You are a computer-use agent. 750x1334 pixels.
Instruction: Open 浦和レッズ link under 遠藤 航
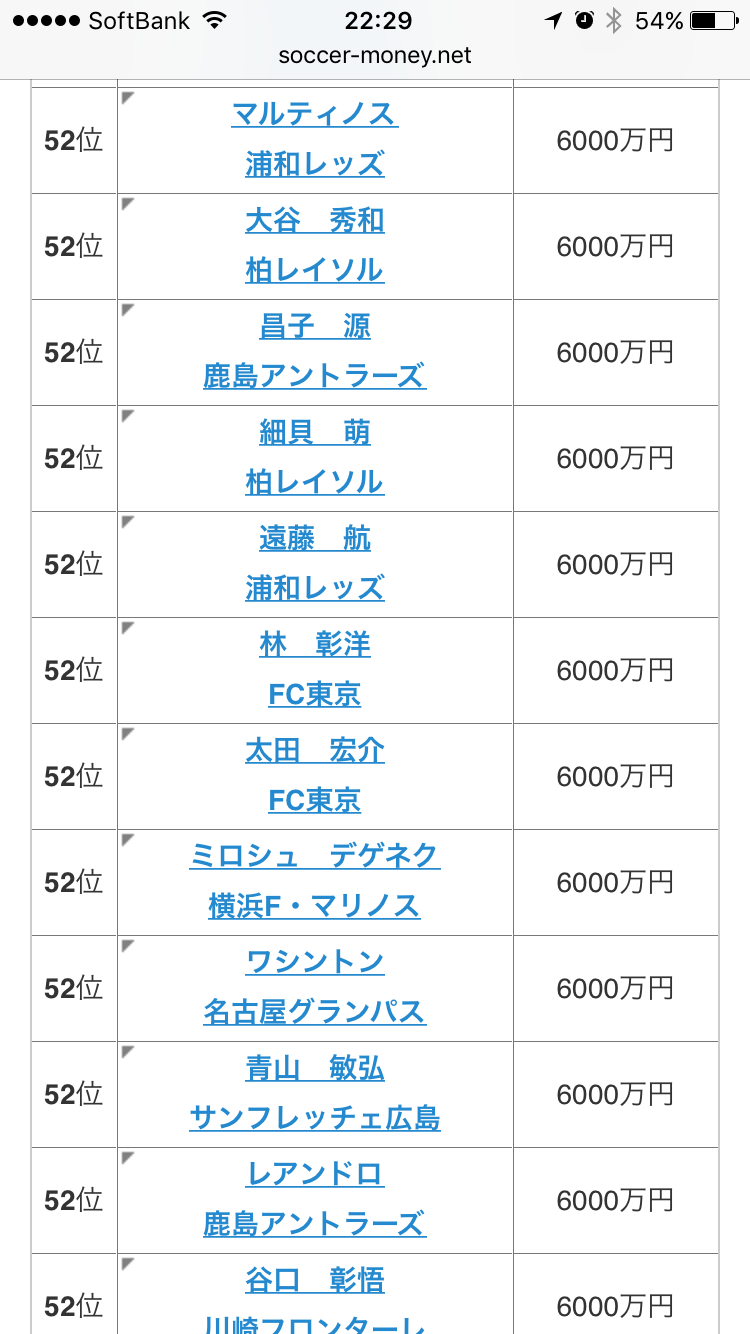(x=315, y=588)
